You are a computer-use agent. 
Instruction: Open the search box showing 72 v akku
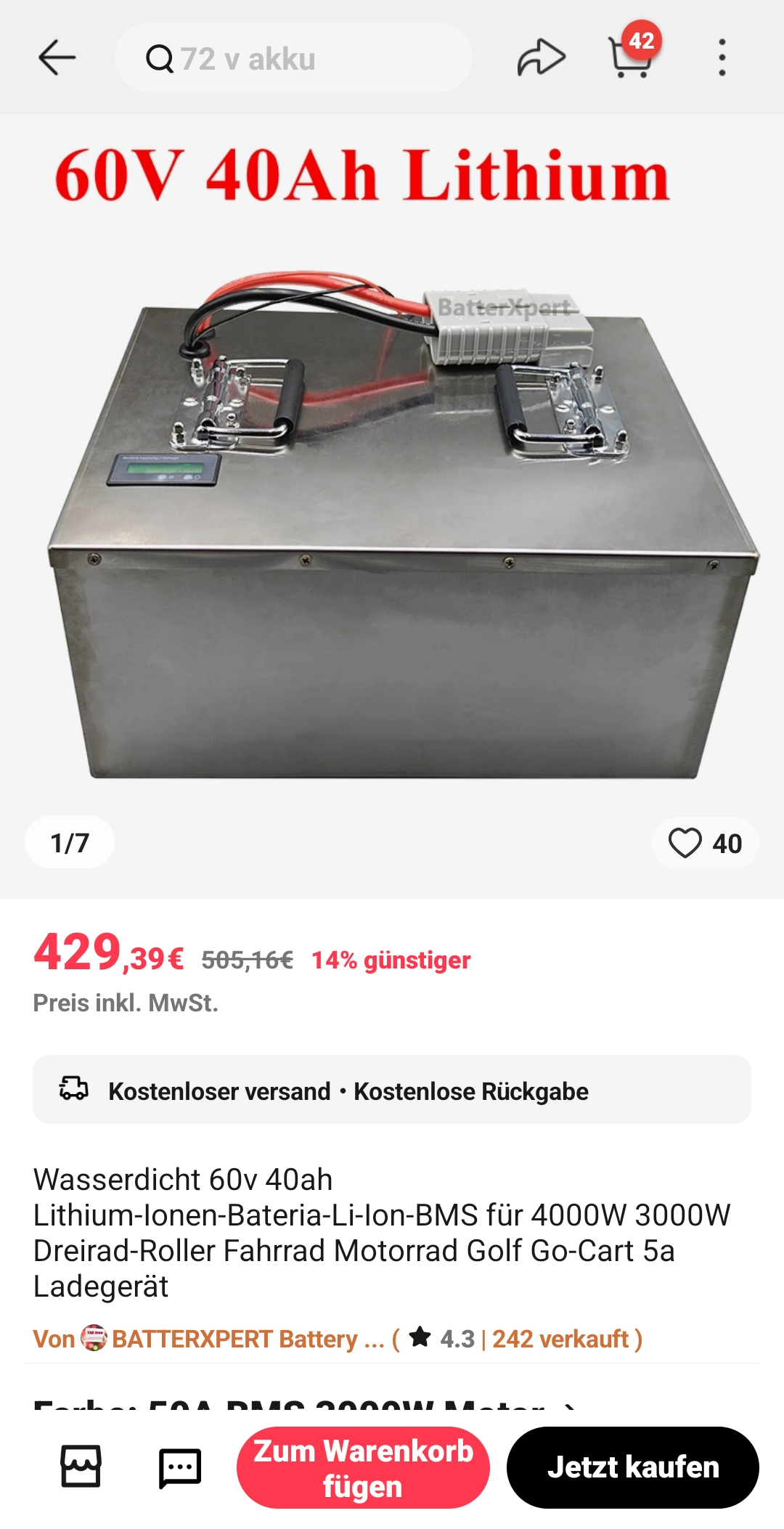pos(293,58)
